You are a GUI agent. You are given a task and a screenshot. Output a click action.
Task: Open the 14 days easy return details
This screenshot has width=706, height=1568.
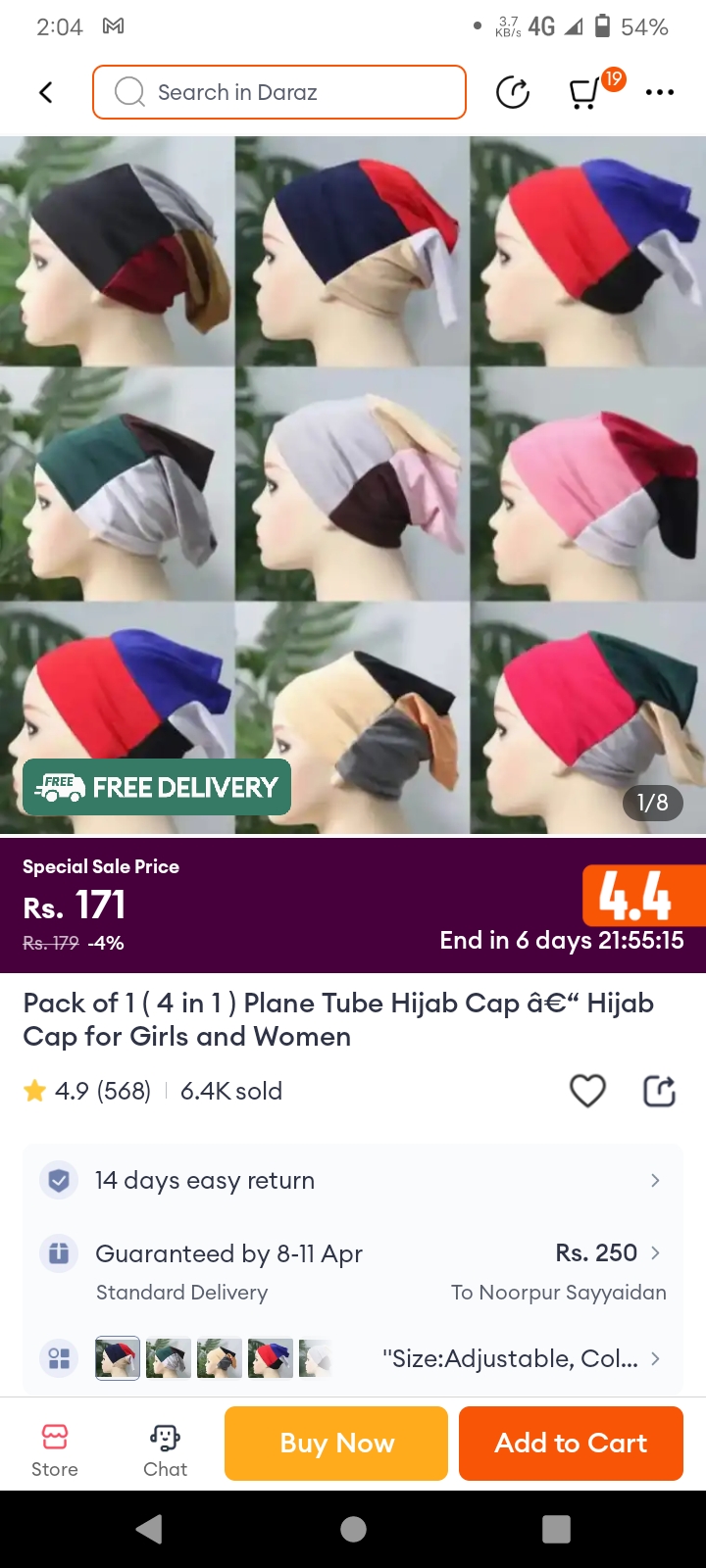click(353, 1180)
